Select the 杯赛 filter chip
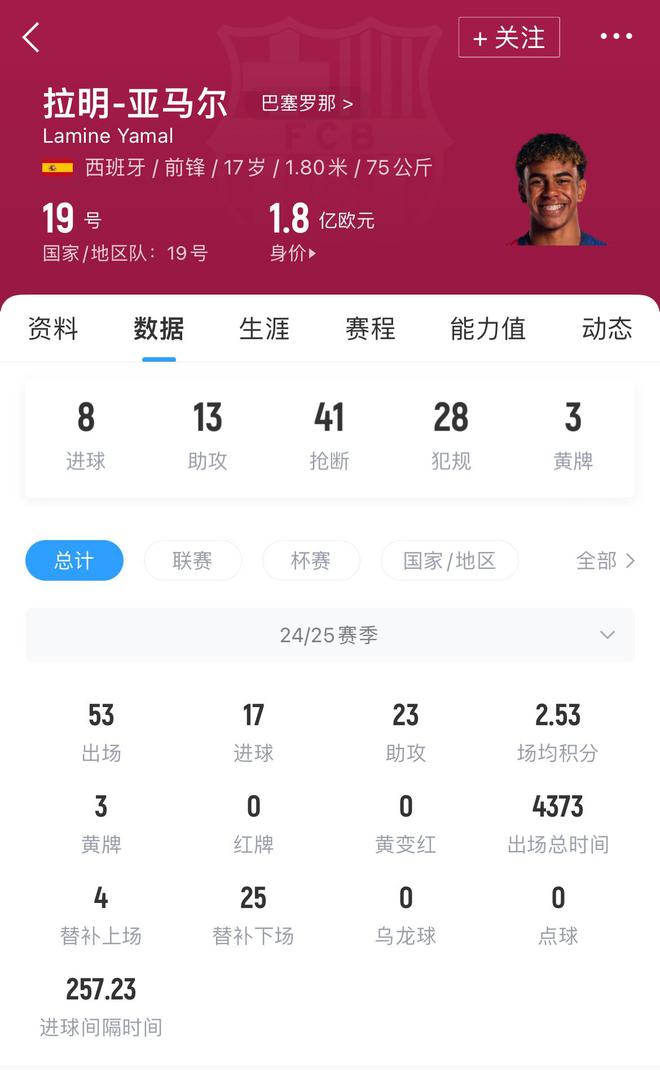 tap(310, 561)
